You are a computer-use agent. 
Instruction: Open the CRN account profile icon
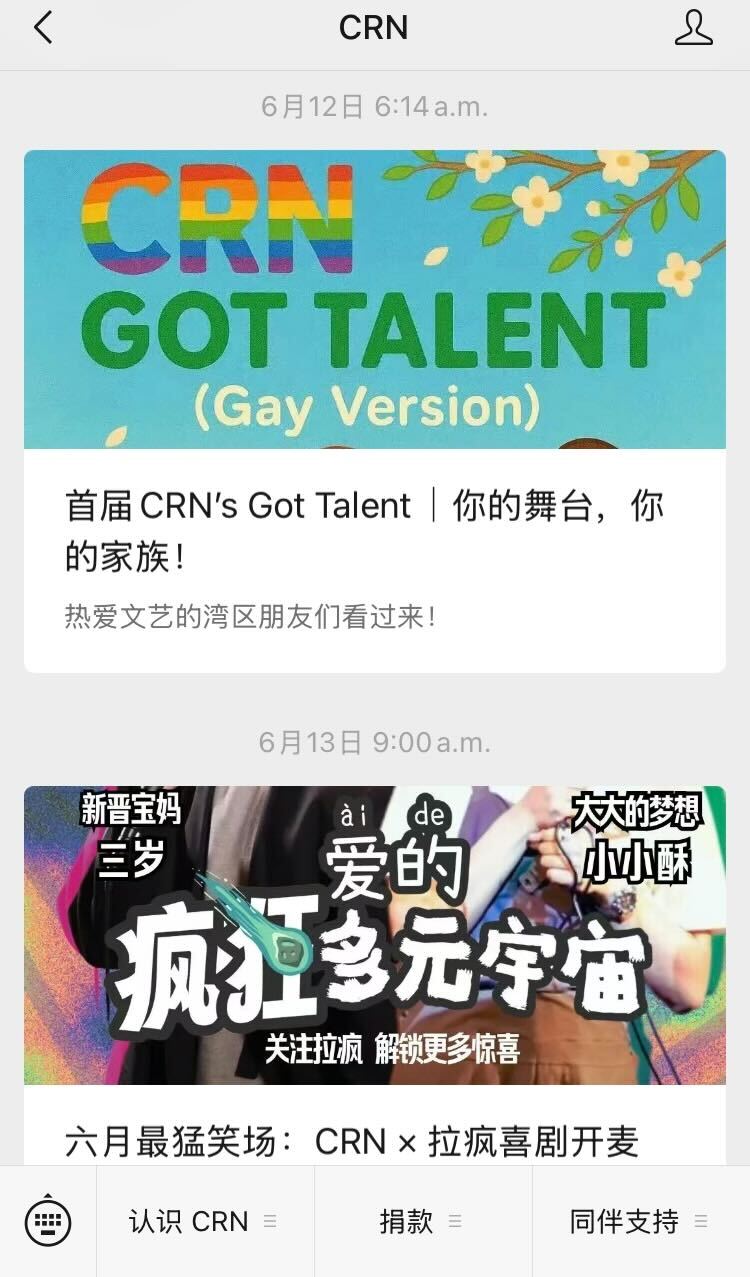693,28
